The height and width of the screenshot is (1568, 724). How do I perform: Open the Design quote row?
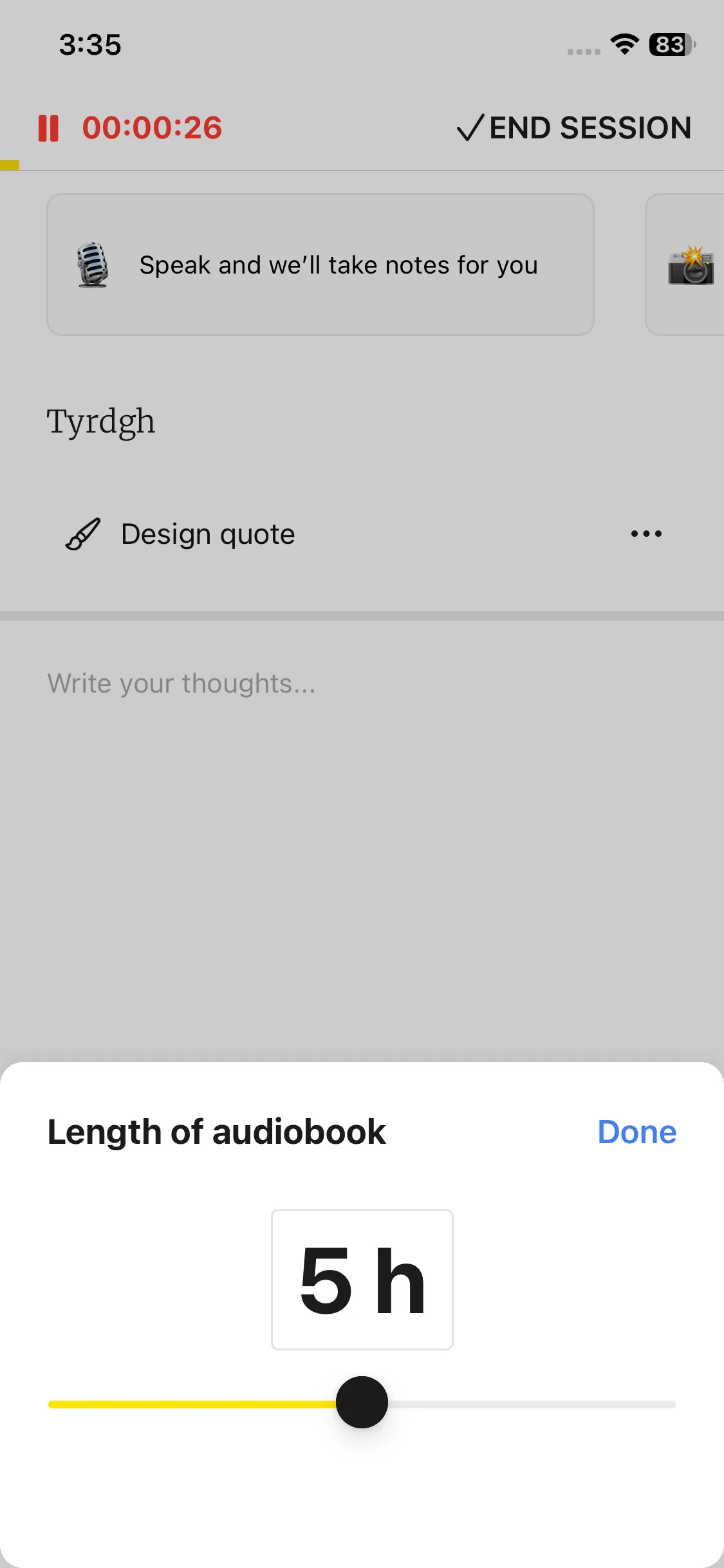tap(208, 534)
